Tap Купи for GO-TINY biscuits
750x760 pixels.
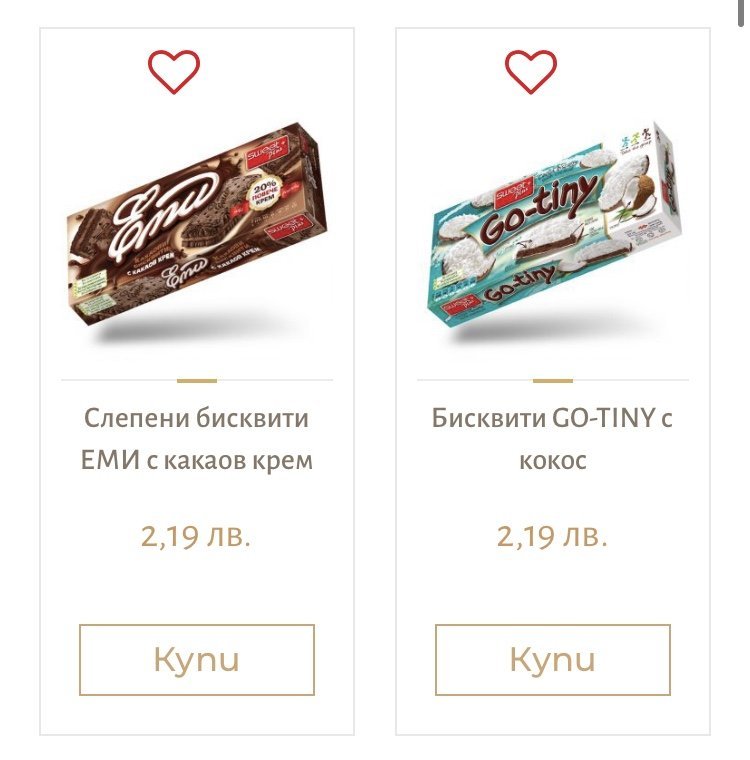[x=553, y=660]
